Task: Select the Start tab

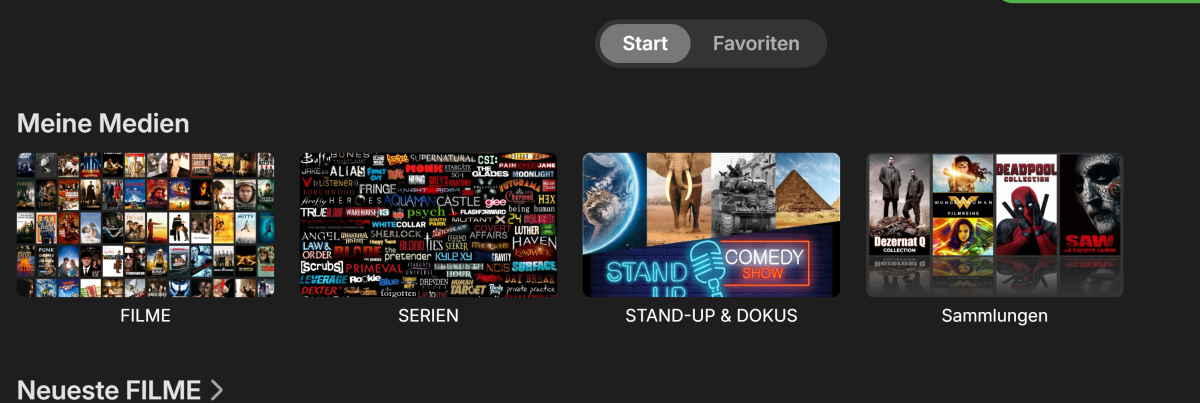Action: (x=645, y=44)
